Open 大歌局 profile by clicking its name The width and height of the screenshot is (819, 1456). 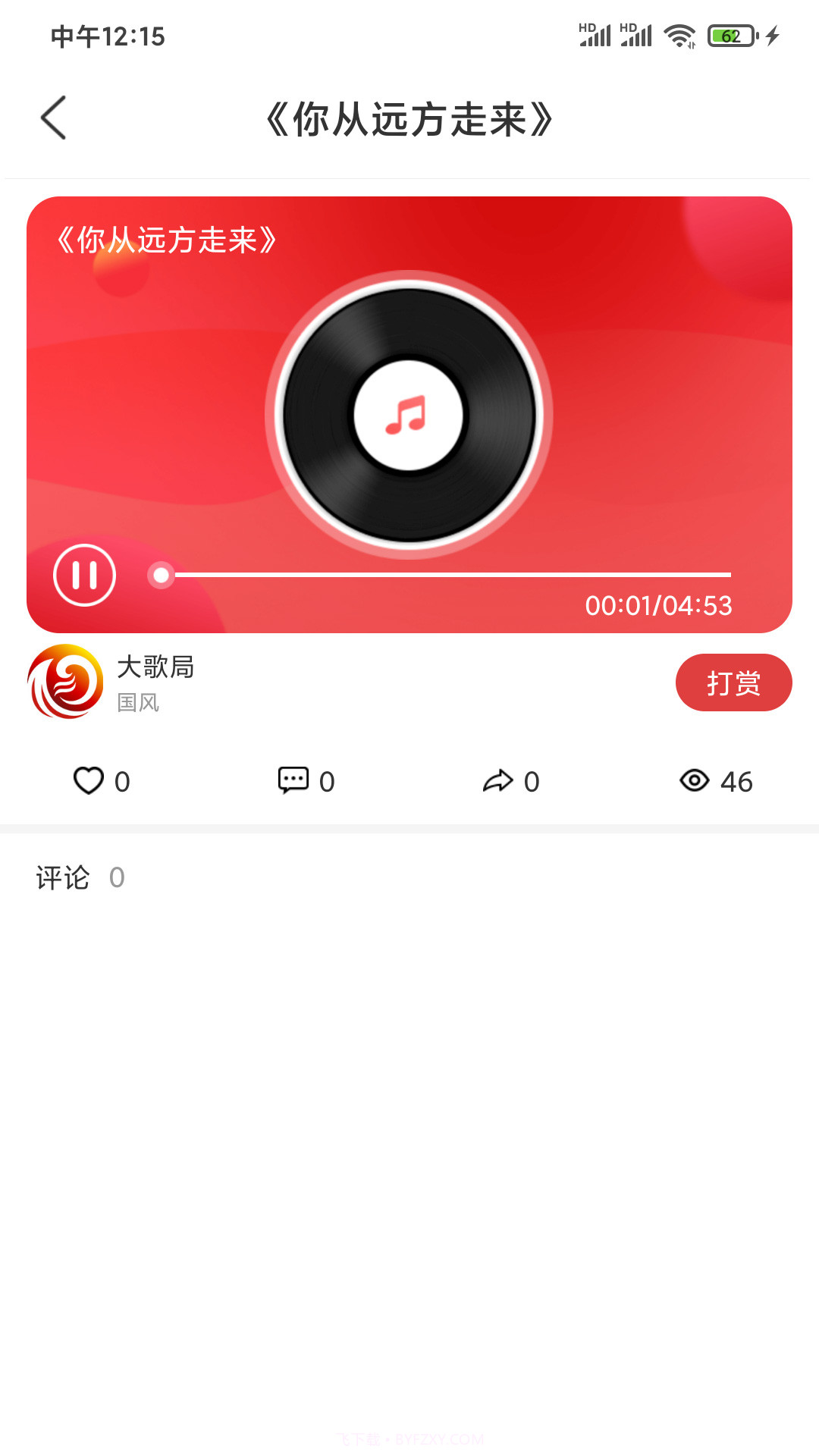(155, 668)
